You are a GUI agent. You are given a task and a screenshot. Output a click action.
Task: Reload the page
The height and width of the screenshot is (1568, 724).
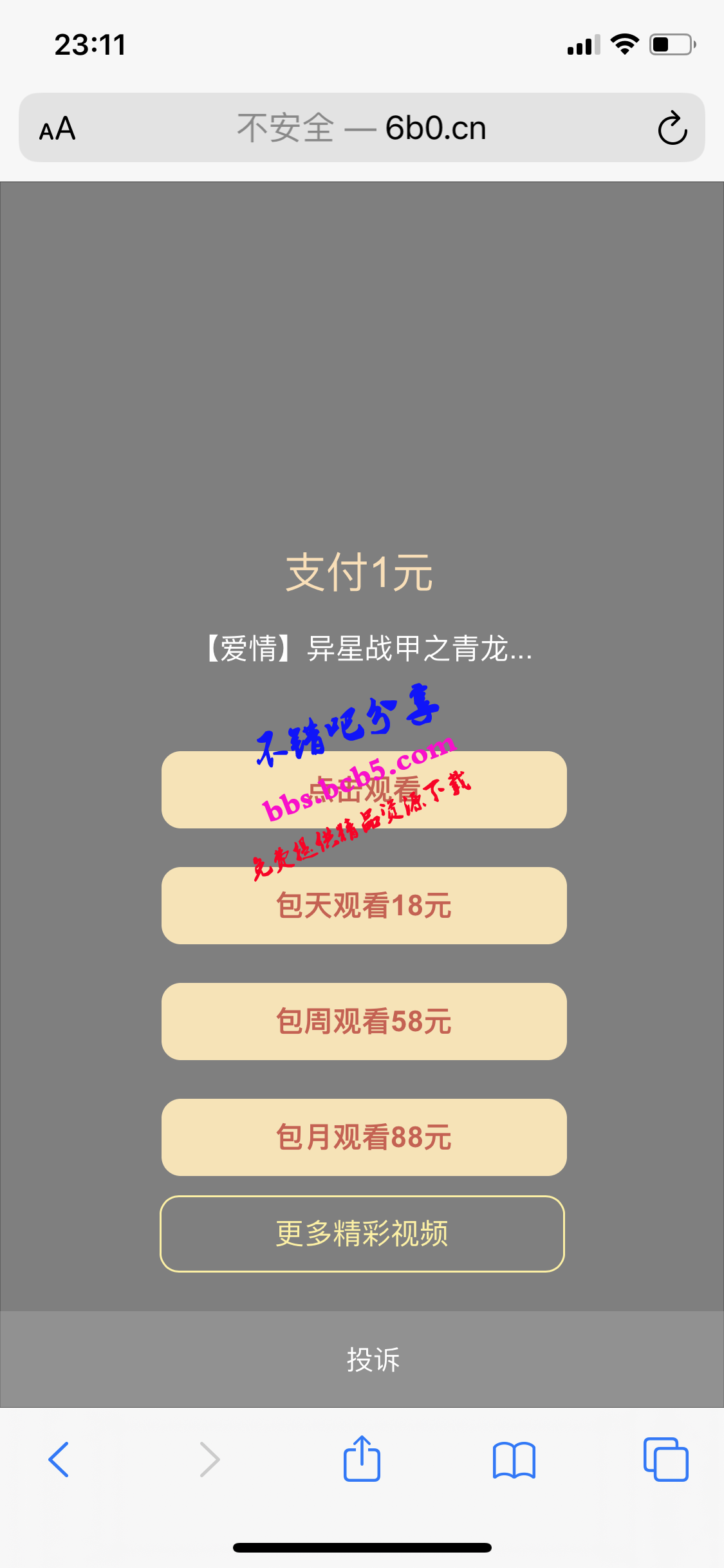point(672,128)
